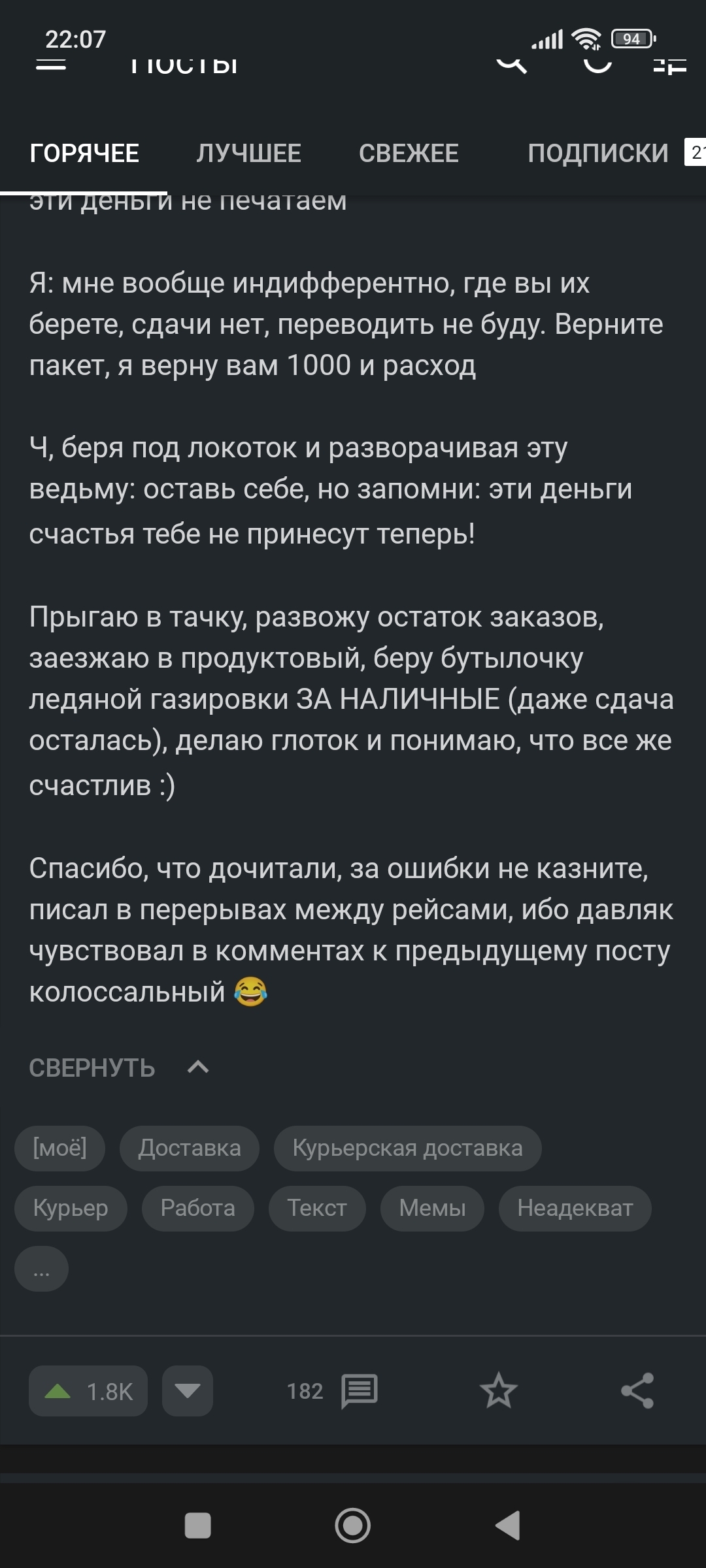Switch to the ГОРЯЧЕЕ tab
The width and height of the screenshot is (706, 1568).
pos(84,154)
